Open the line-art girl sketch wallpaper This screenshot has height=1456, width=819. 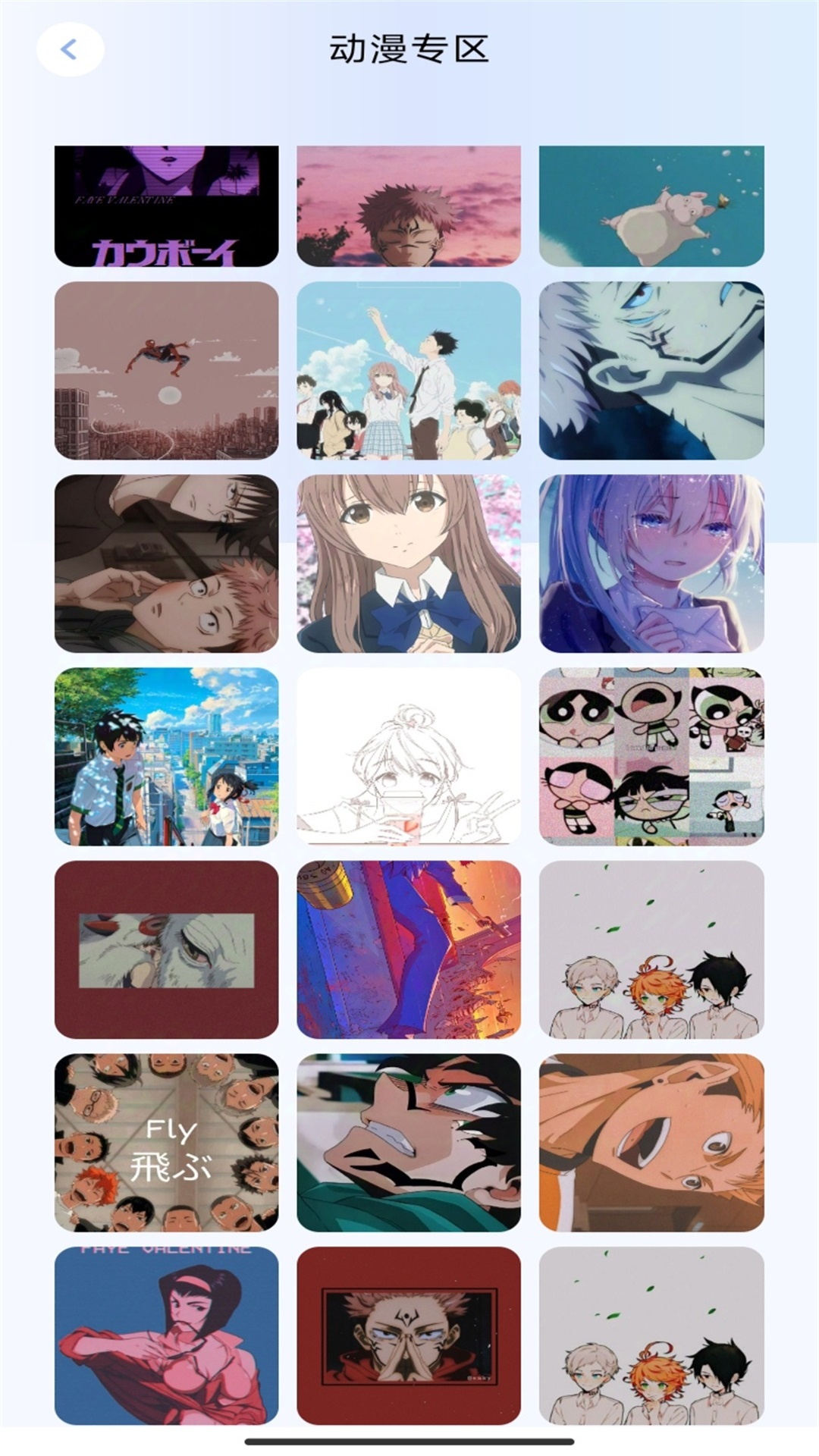(409, 756)
